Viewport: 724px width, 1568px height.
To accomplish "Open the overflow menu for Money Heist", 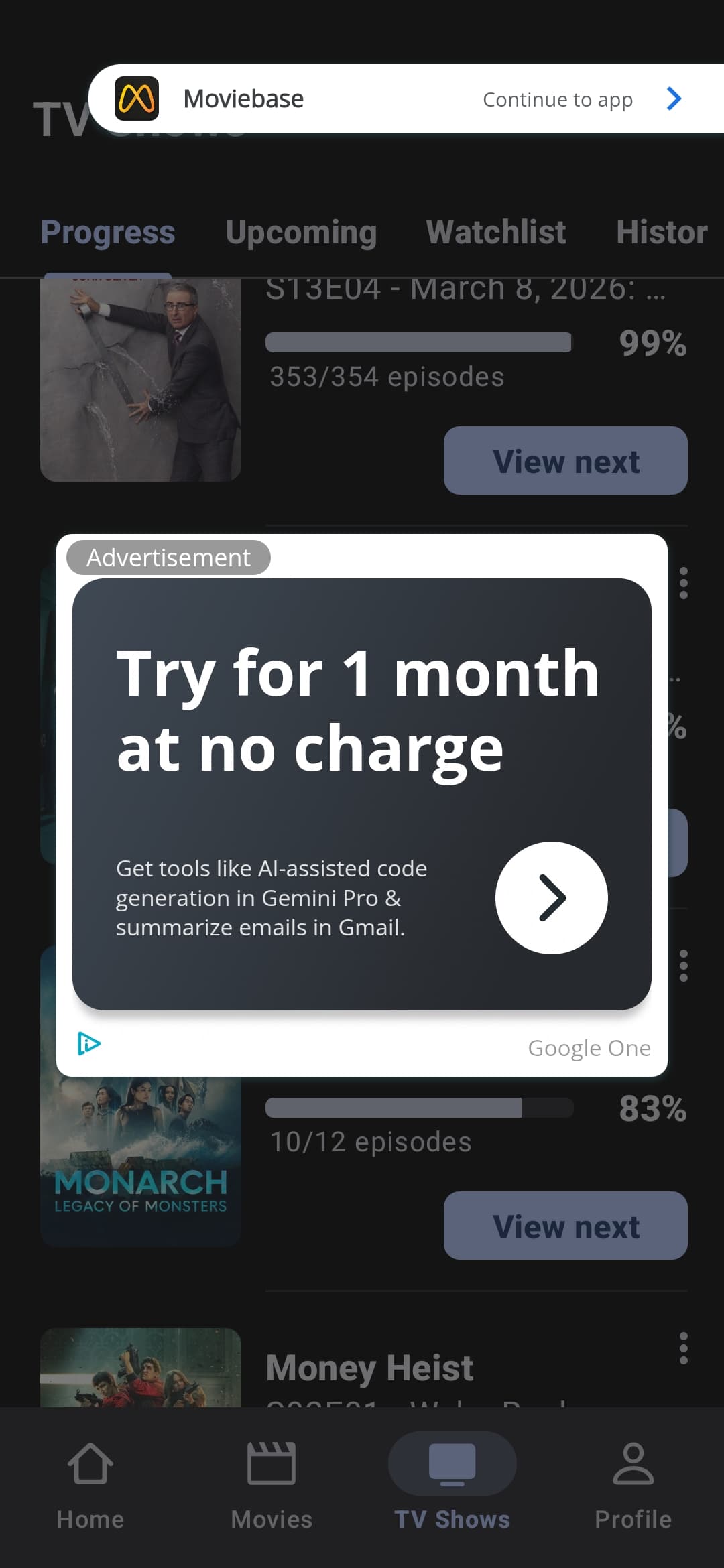I will point(683,1348).
